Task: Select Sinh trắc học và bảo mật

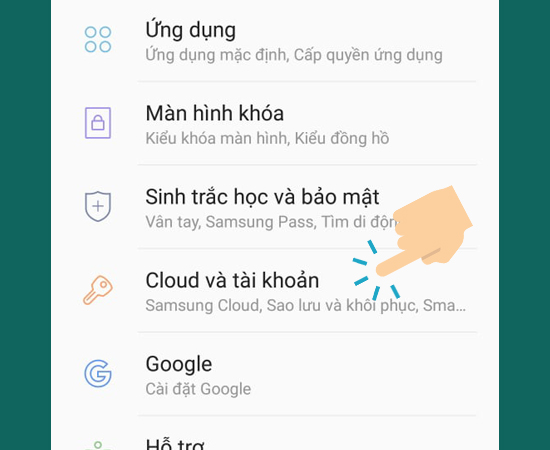Action: click(275, 207)
